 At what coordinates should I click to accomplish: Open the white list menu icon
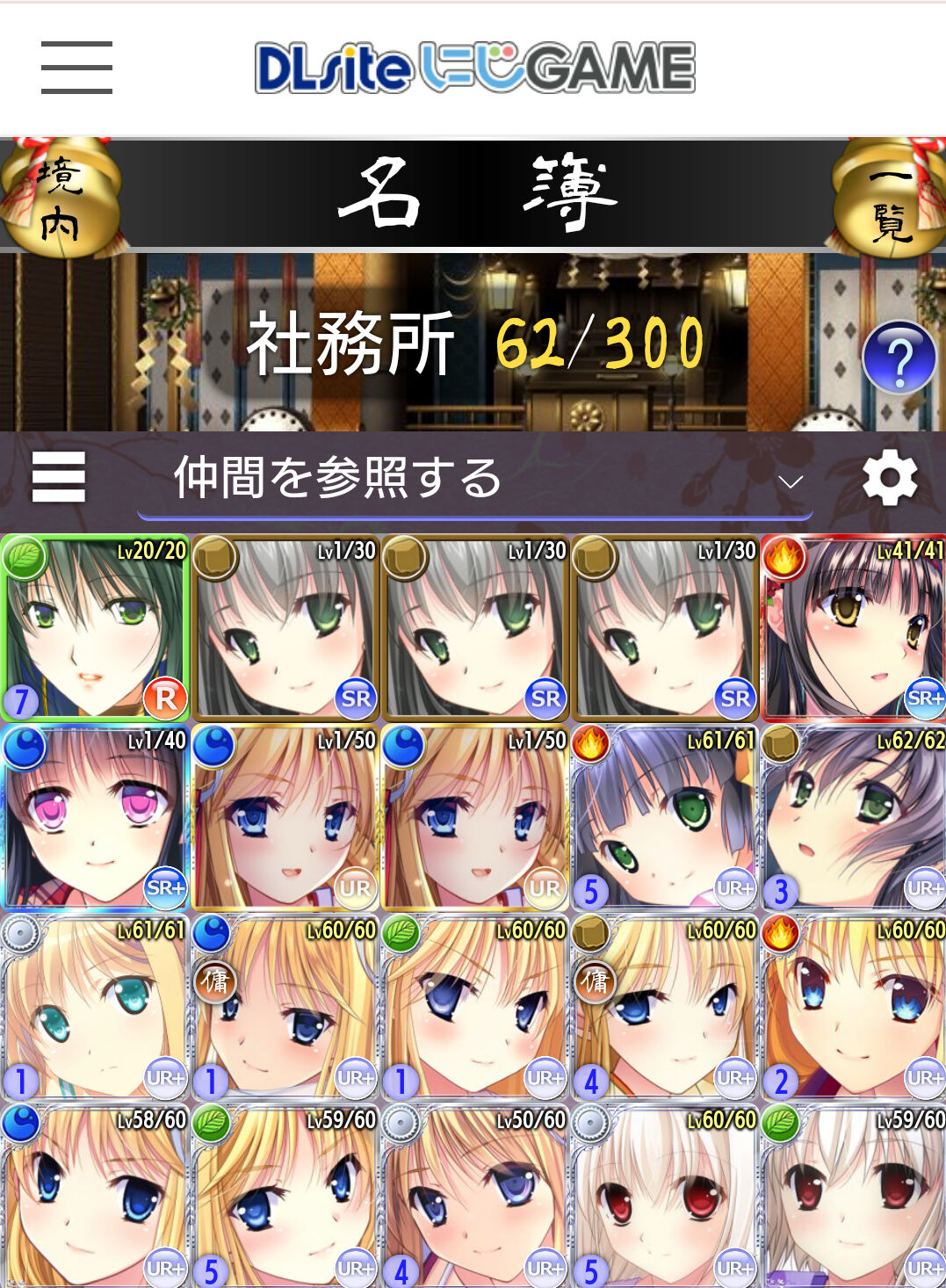(x=59, y=477)
